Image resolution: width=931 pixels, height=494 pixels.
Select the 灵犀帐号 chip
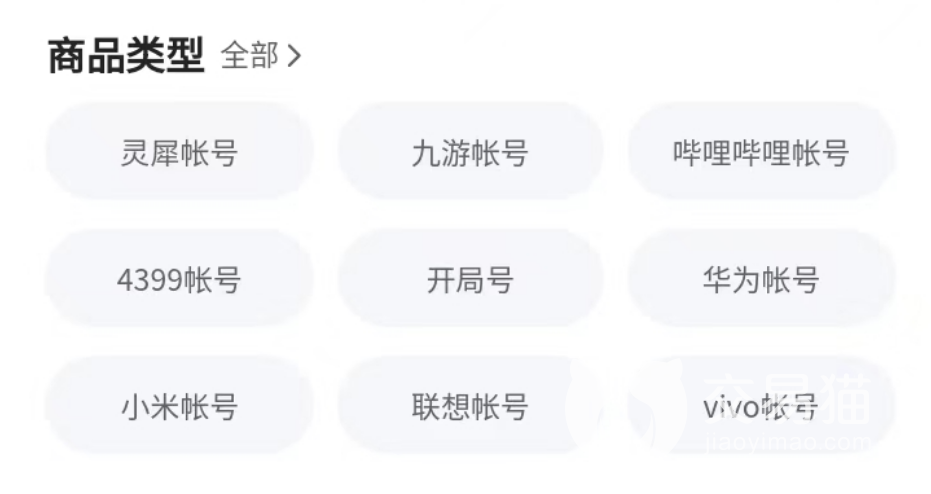click(179, 153)
